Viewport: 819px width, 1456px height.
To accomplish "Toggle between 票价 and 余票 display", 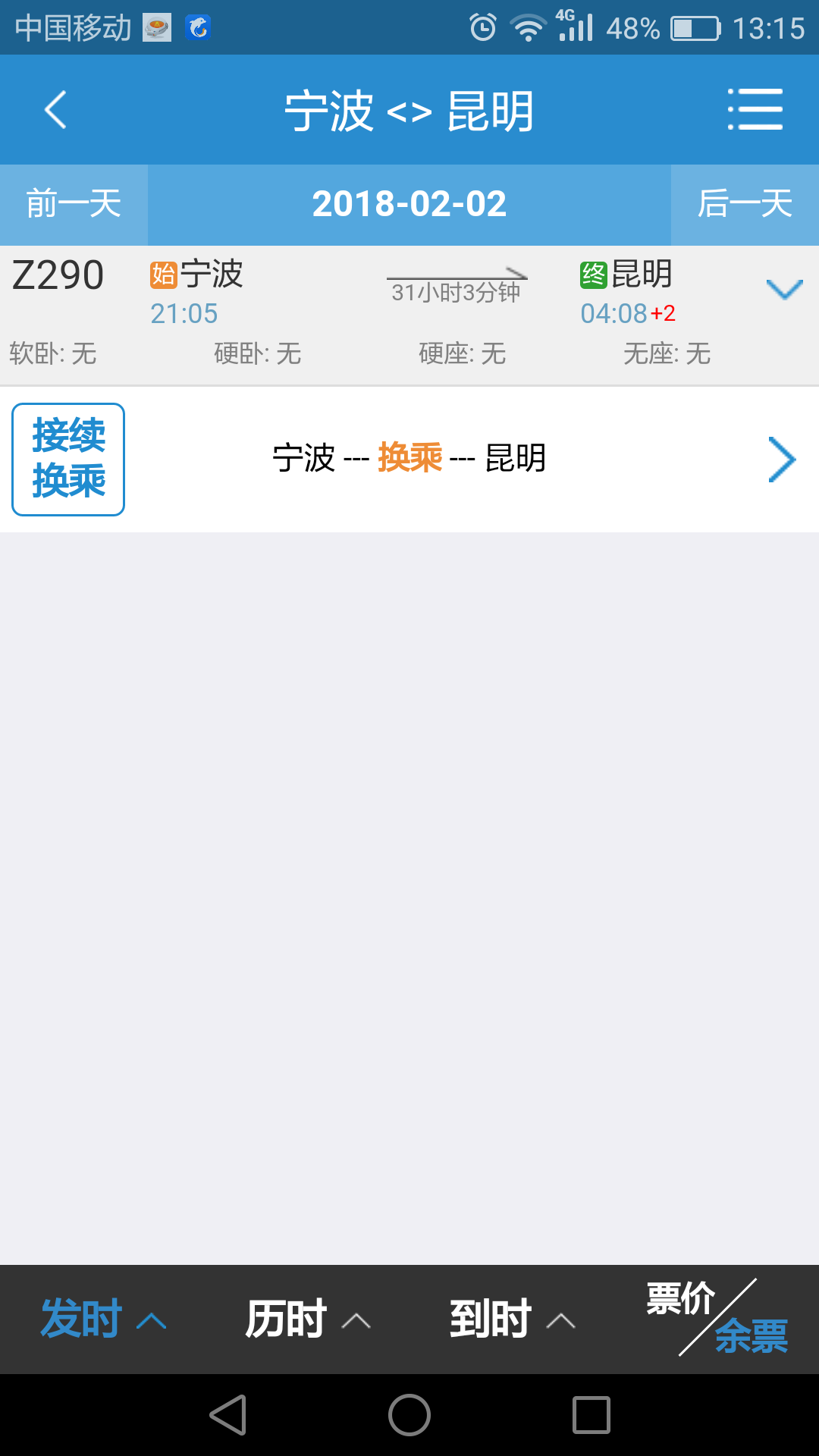I will coord(717,1318).
